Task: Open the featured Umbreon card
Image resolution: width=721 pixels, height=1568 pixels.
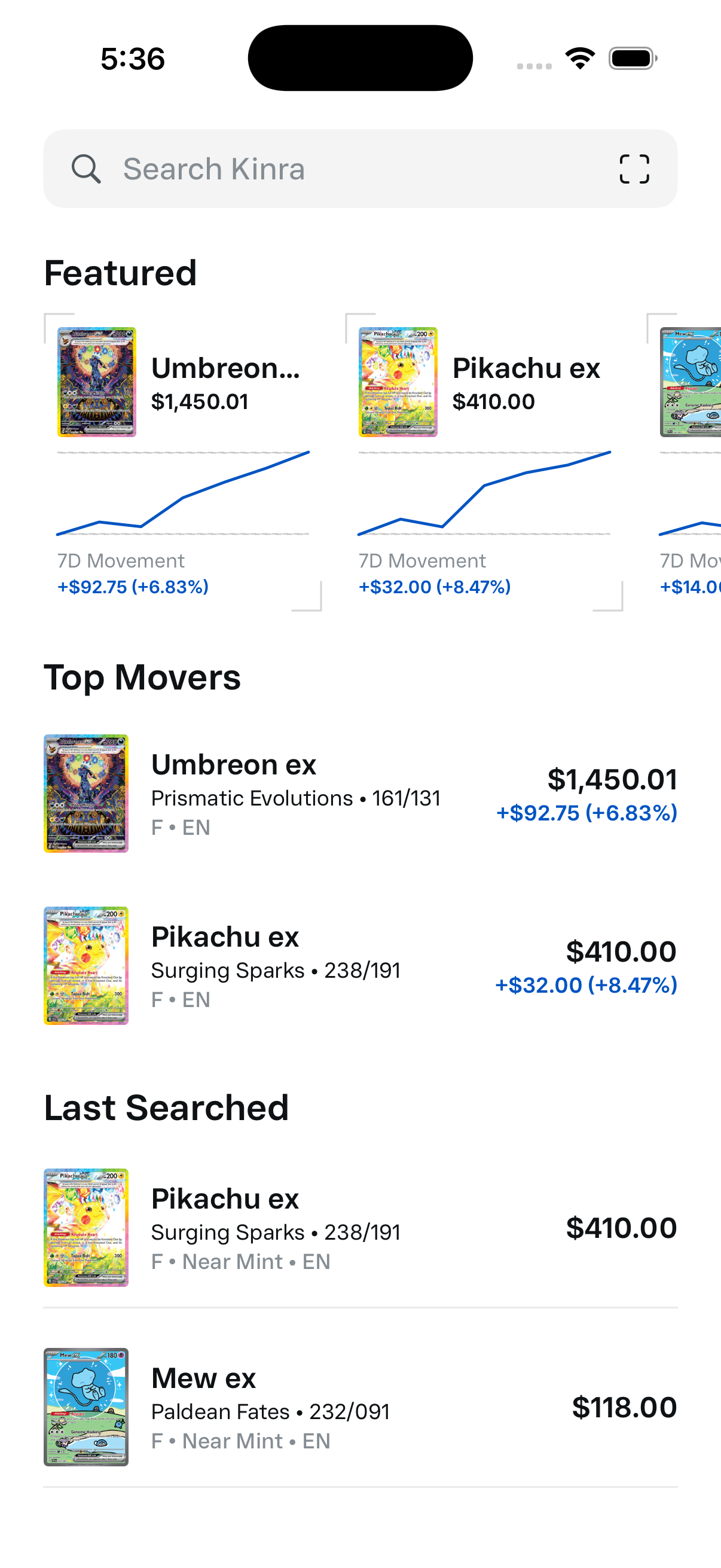Action: [x=183, y=462]
